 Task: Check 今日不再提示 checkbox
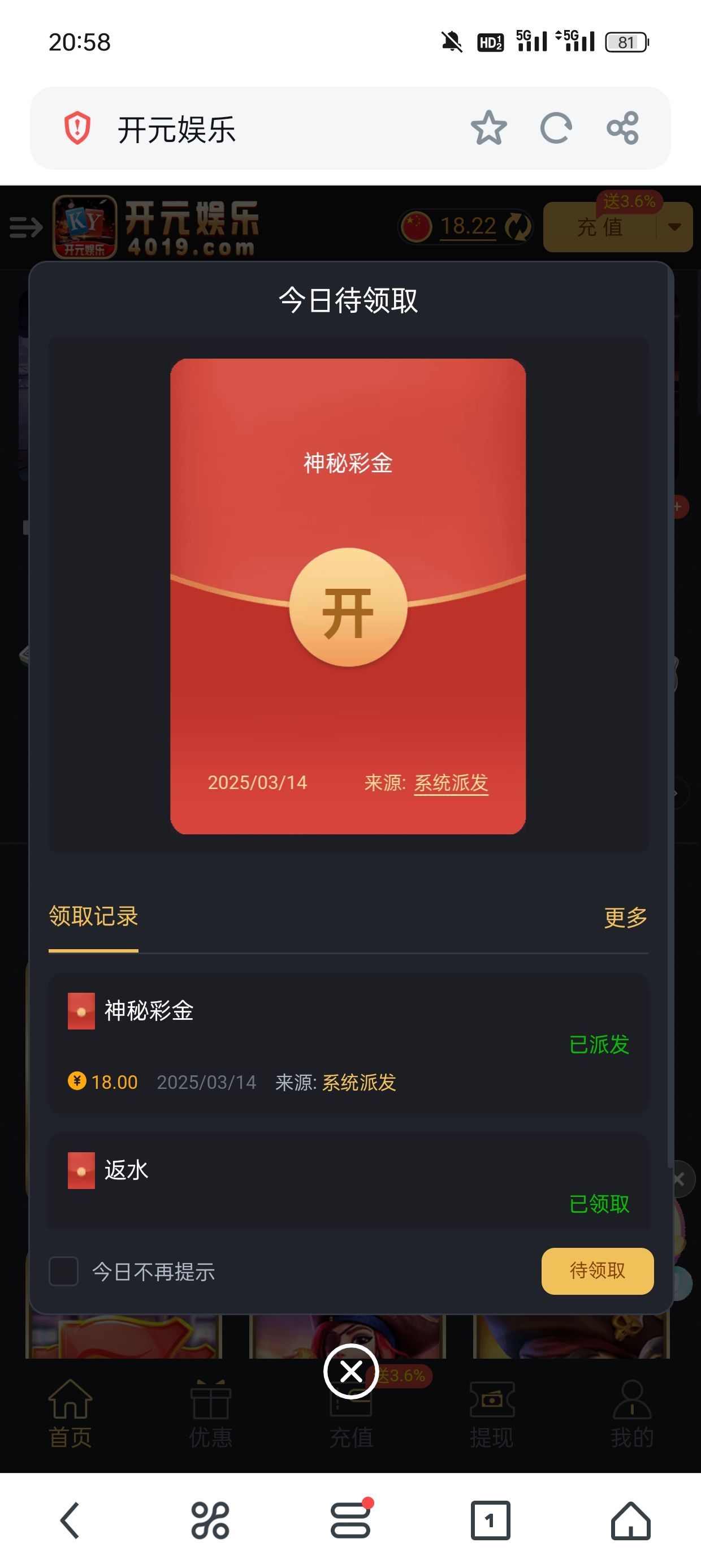(64, 1271)
